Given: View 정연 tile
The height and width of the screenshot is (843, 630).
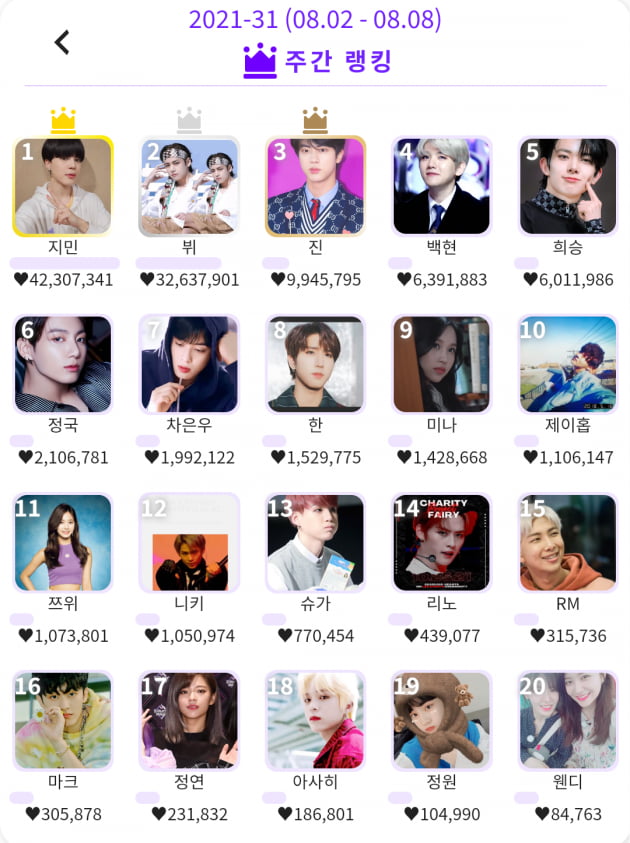Looking at the screenshot, I should pyautogui.click(x=189, y=720).
